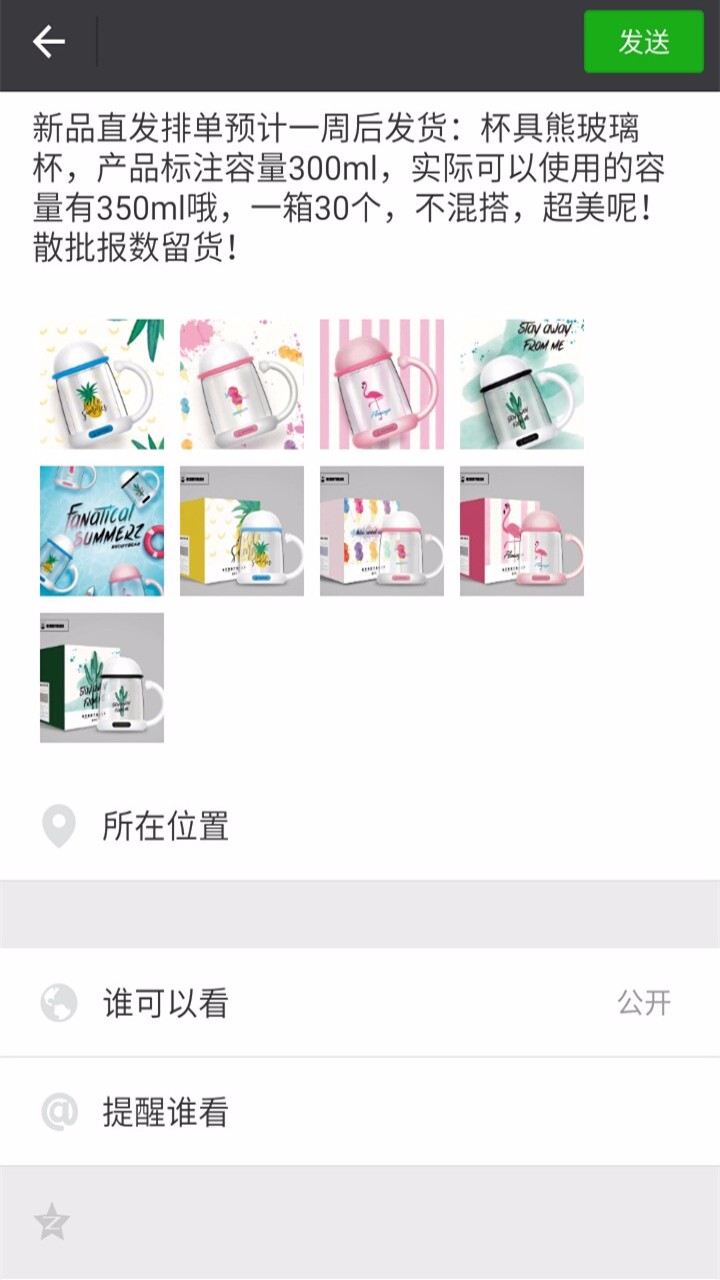Viewport: 720px width, 1280px height.
Task: View the Fanatical Summer promo image
Action: pyautogui.click(x=100, y=530)
